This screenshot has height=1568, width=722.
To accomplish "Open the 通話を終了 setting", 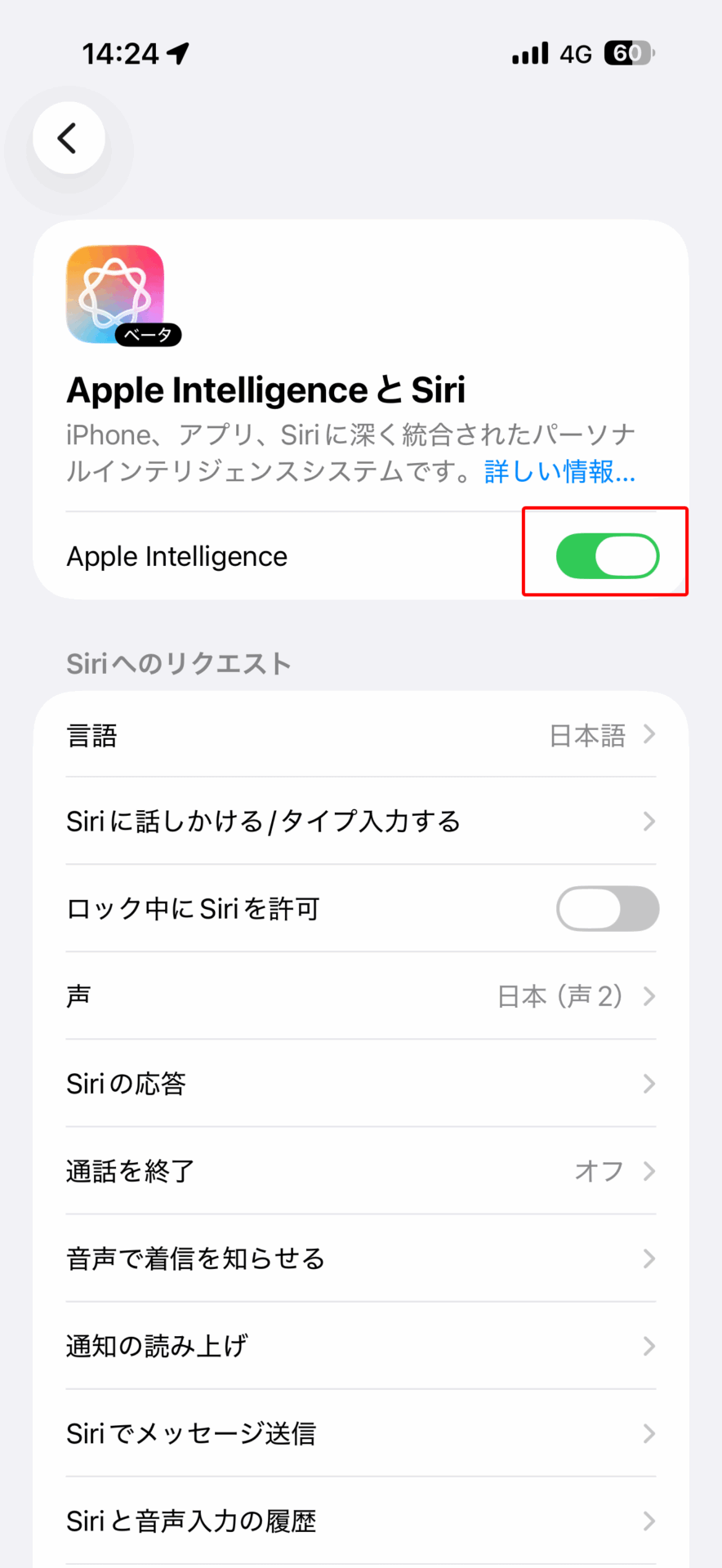I will 360,1171.
